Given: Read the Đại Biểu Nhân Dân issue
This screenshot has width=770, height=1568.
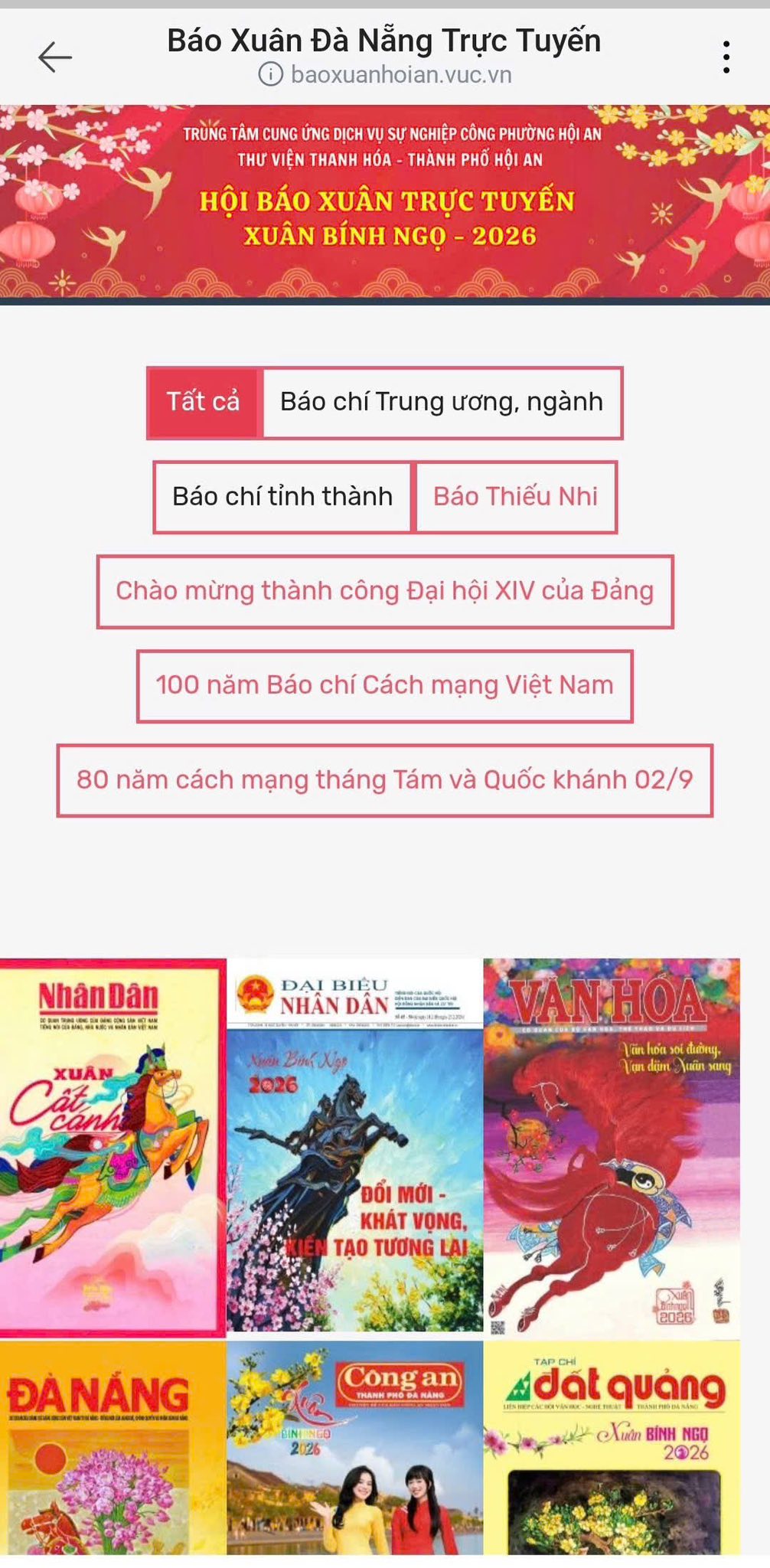Looking at the screenshot, I should (355, 1147).
